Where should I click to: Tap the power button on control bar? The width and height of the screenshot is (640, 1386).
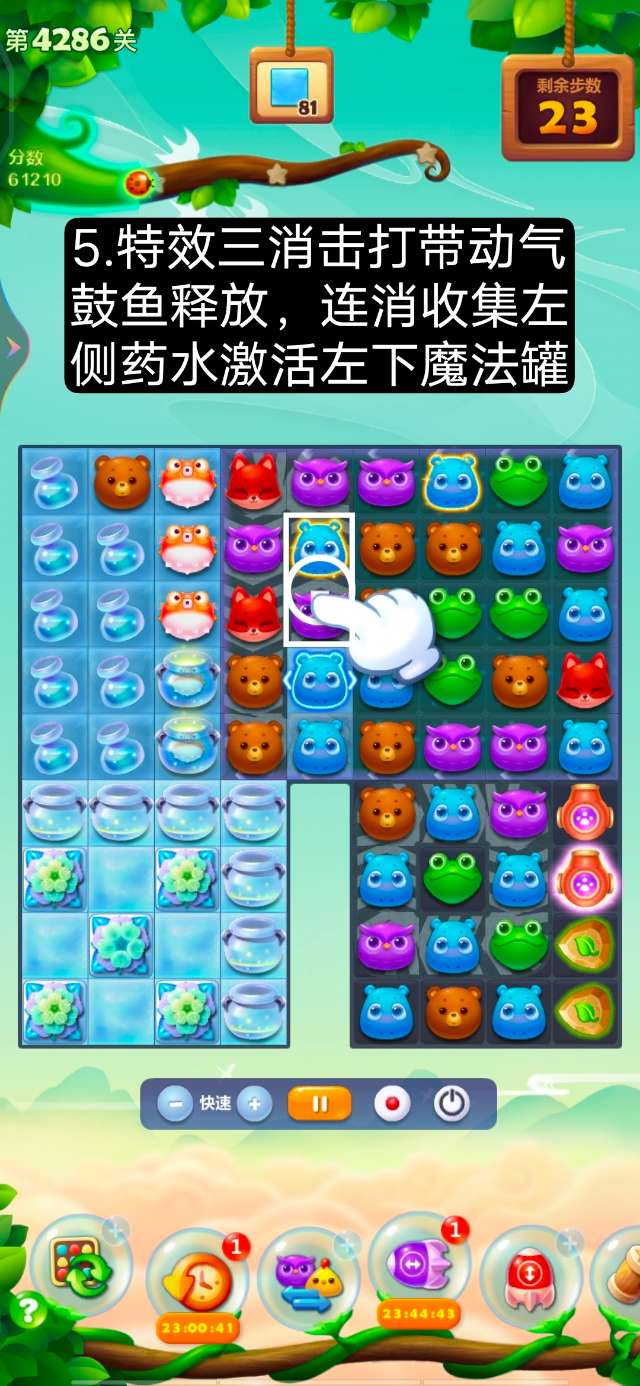tap(452, 1104)
